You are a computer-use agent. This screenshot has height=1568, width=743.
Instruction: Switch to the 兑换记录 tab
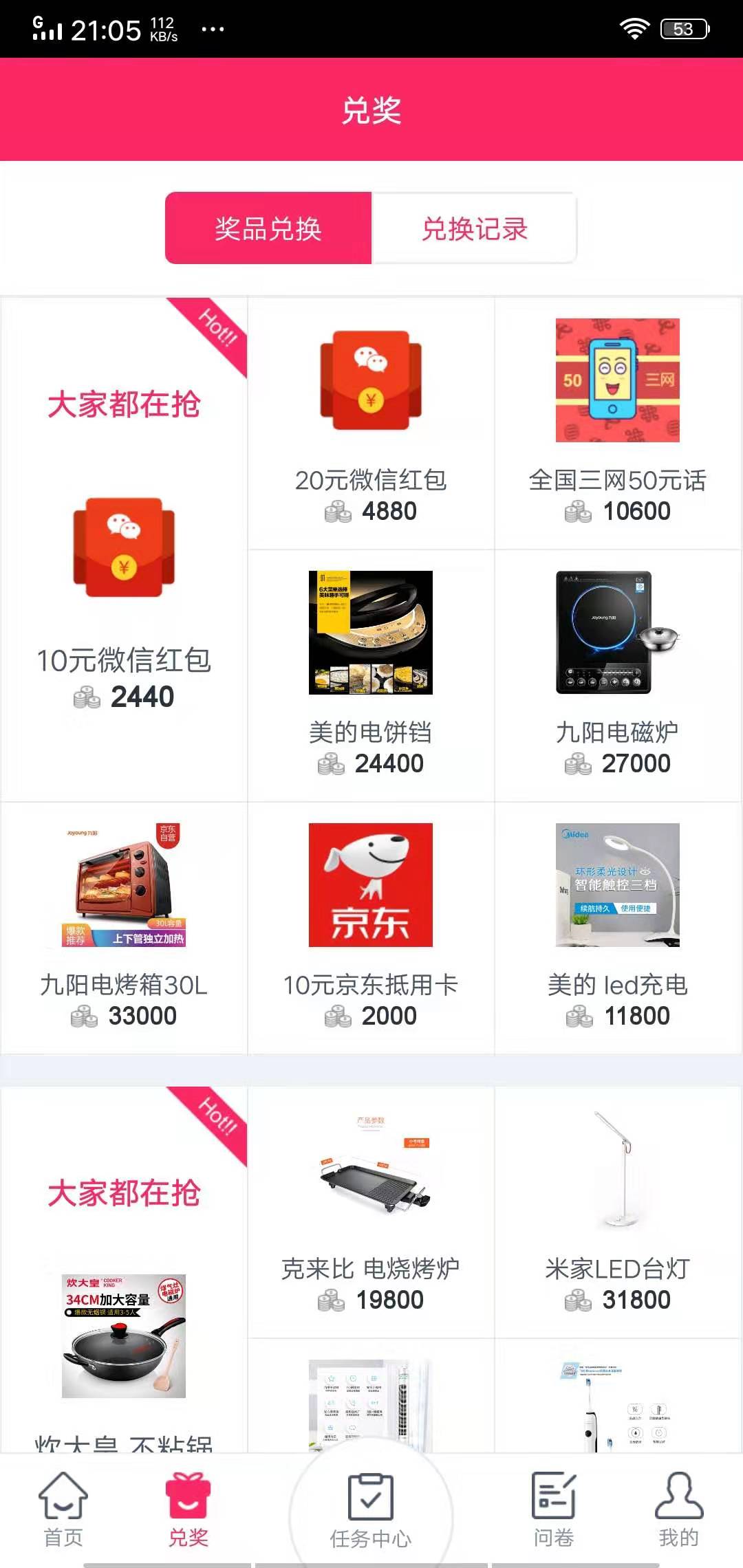475,230
